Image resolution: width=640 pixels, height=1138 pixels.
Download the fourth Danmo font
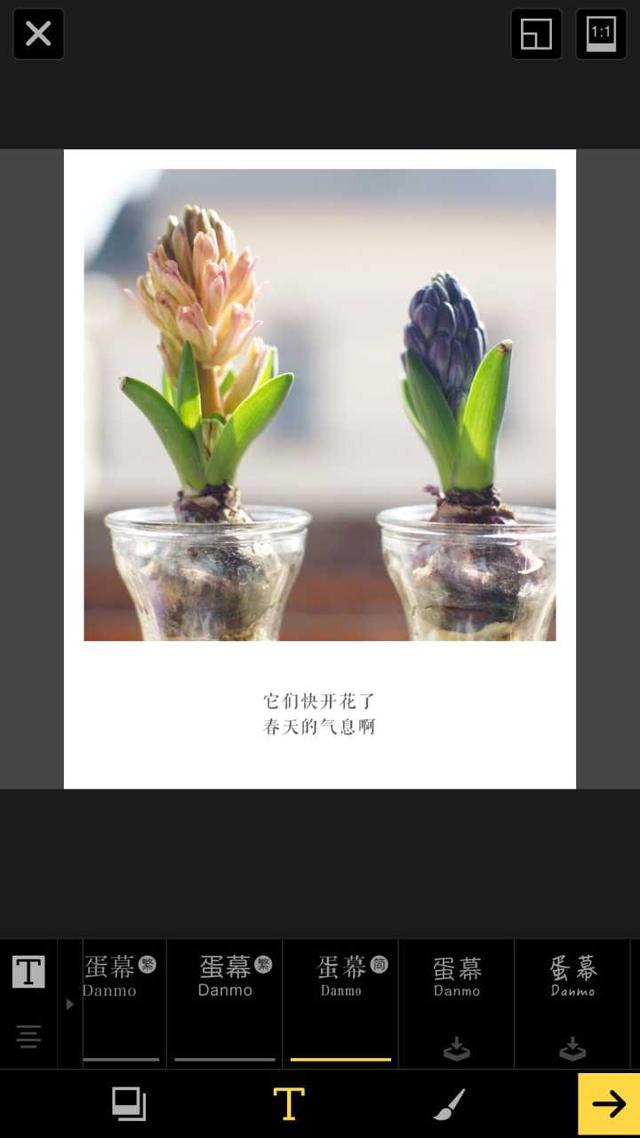coord(457,1048)
